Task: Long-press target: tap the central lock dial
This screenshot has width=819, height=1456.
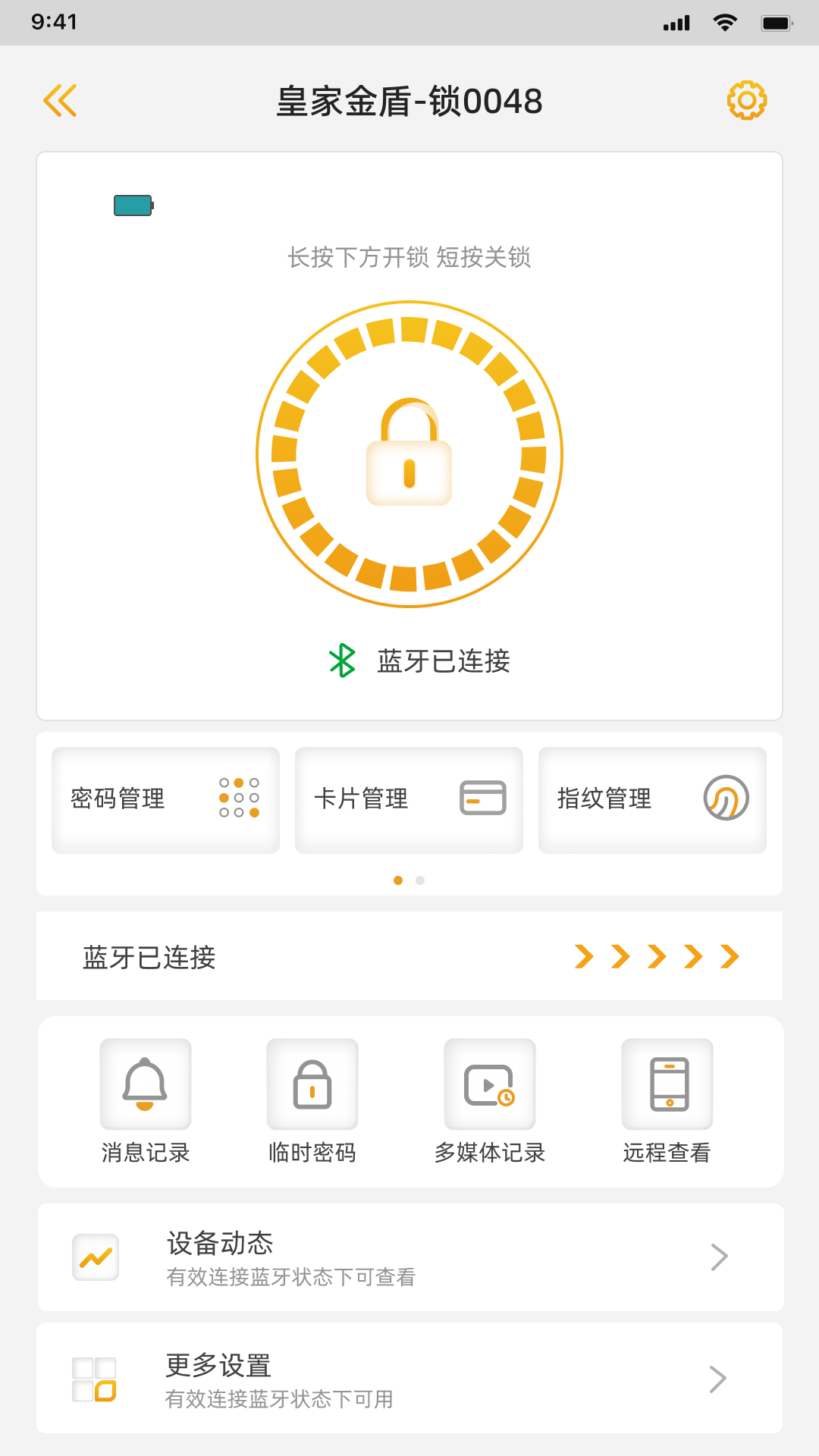Action: (x=409, y=455)
